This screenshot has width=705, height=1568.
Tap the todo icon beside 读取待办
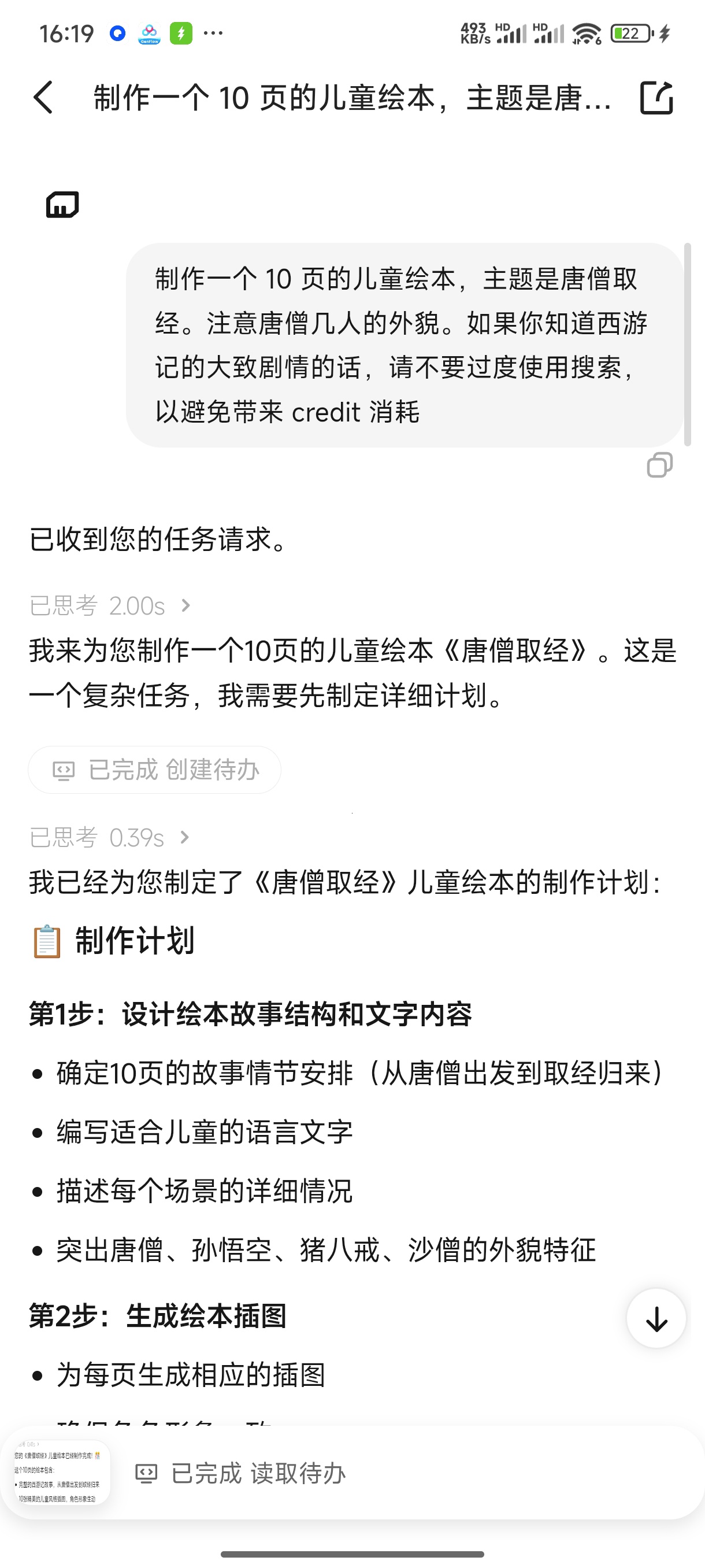tap(147, 1474)
